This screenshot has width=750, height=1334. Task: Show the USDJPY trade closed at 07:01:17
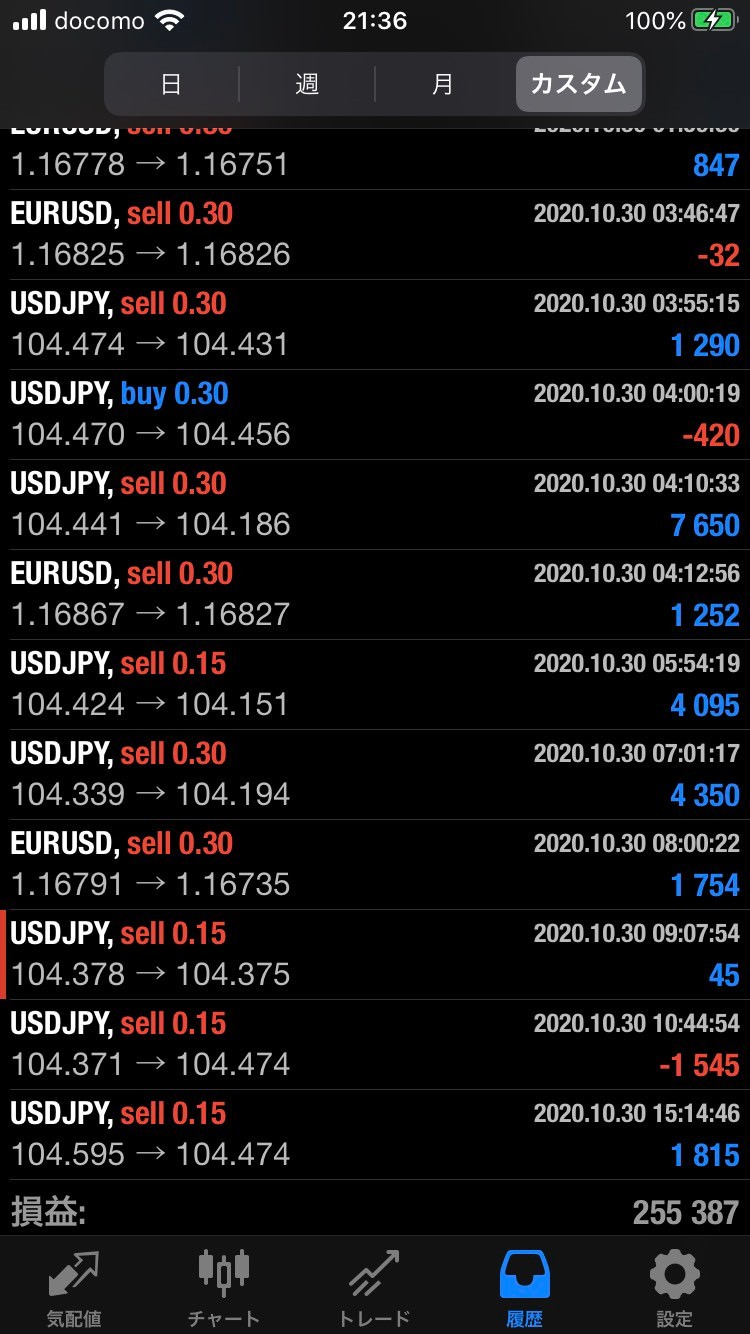coord(375,774)
